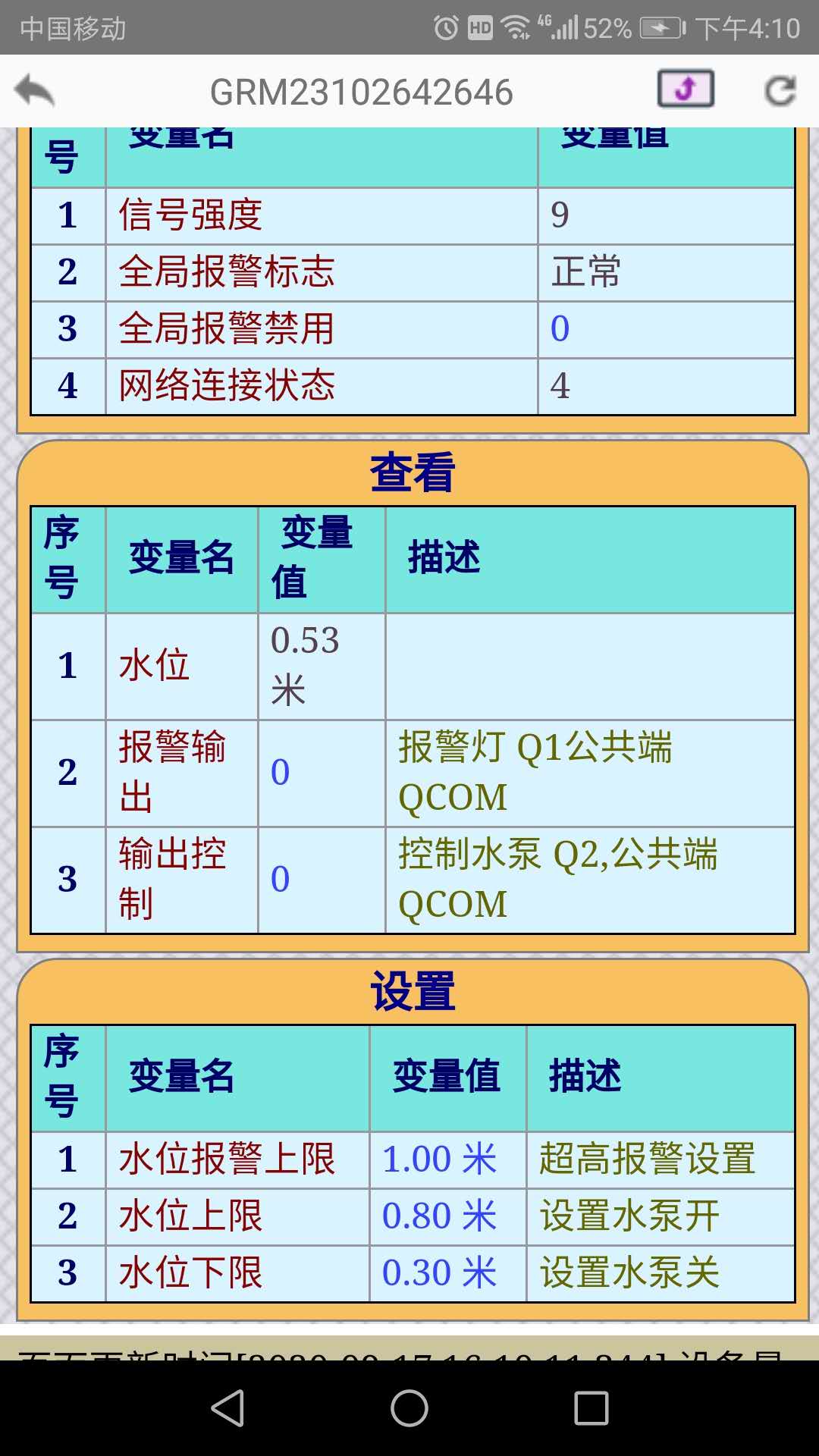The image size is (819, 1456).
Task: Edit 水位报警上限 value 1.00 米
Action: click(440, 1159)
